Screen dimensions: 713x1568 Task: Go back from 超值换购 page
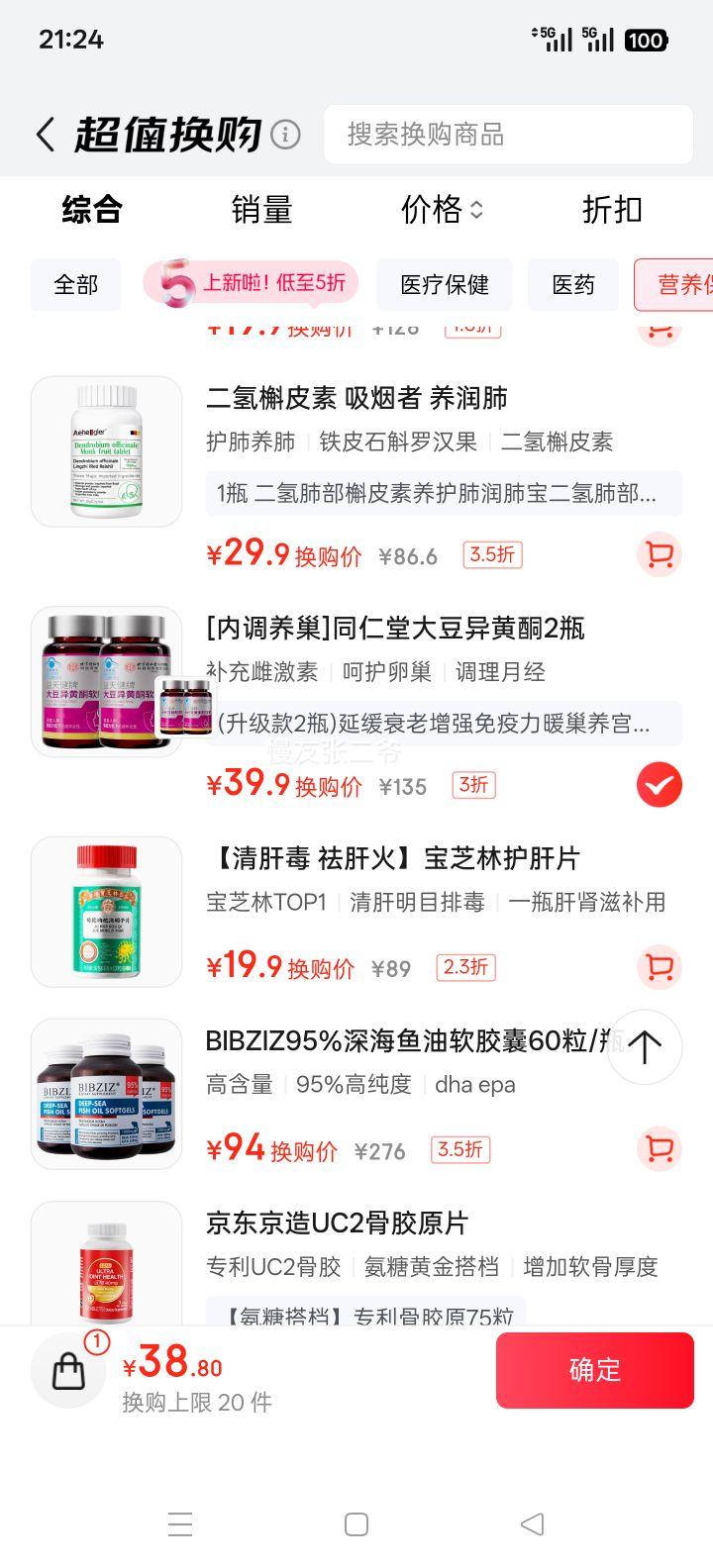coord(45,135)
